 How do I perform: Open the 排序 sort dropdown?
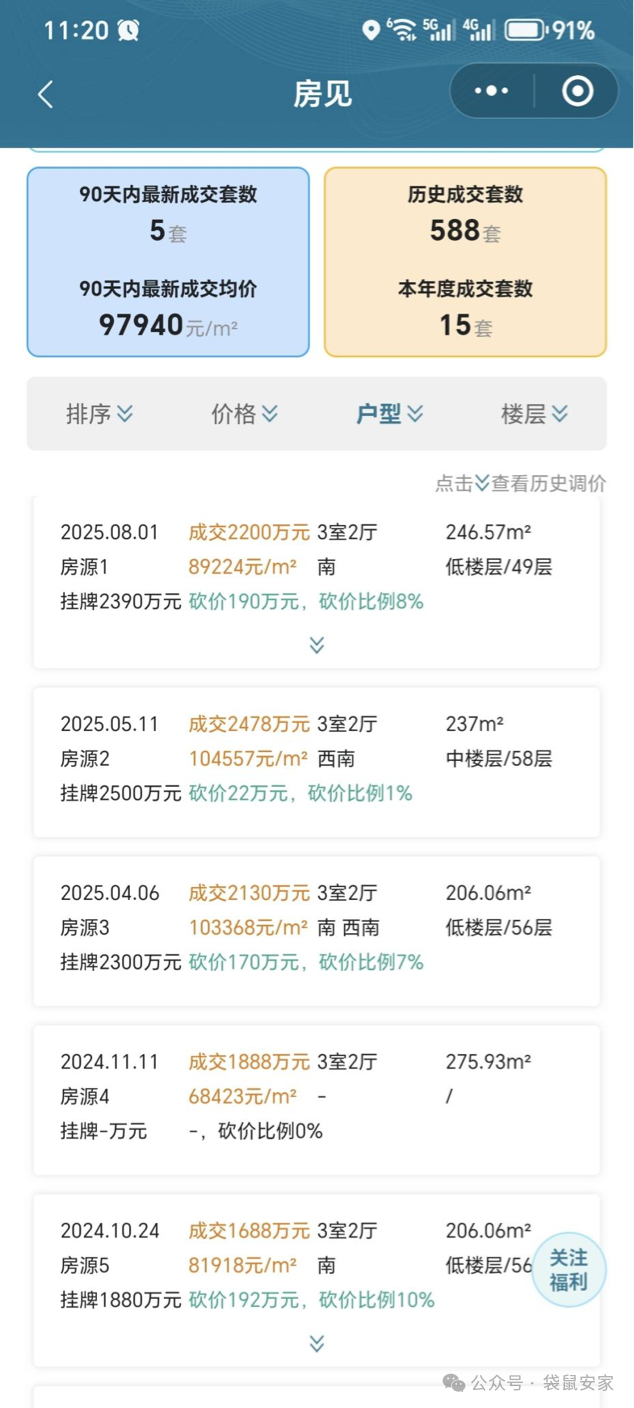point(99,414)
